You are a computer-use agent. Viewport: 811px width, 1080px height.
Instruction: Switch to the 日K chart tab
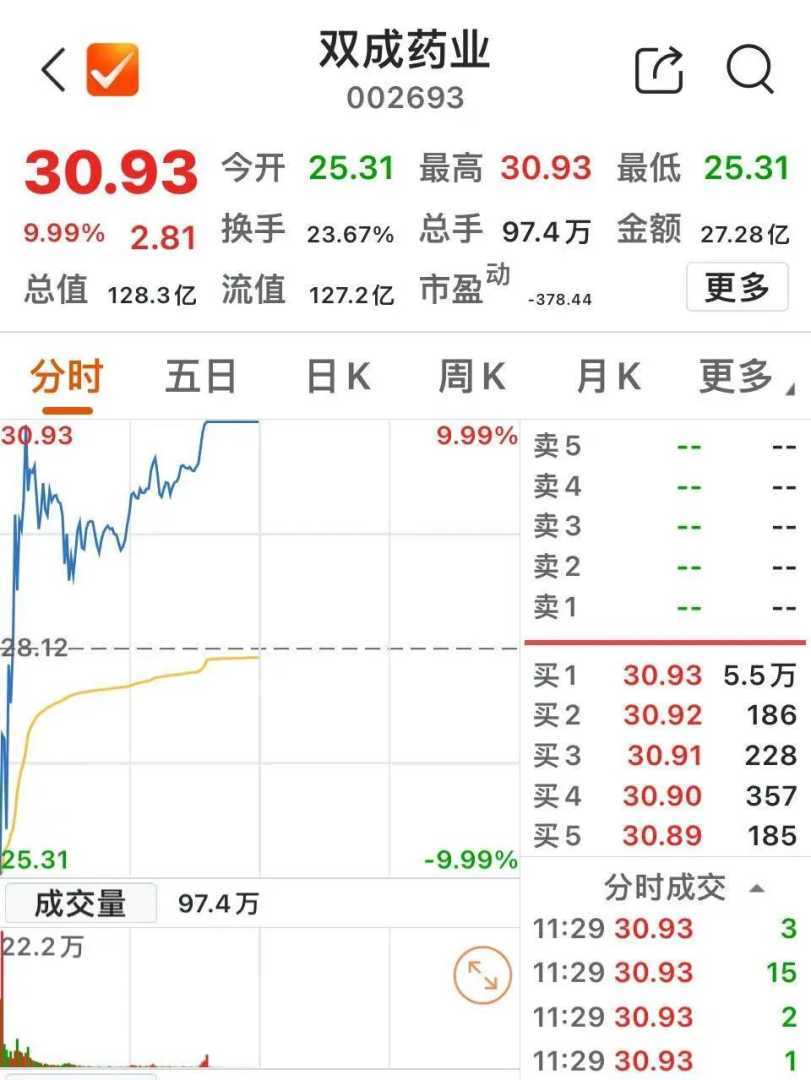(338, 378)
